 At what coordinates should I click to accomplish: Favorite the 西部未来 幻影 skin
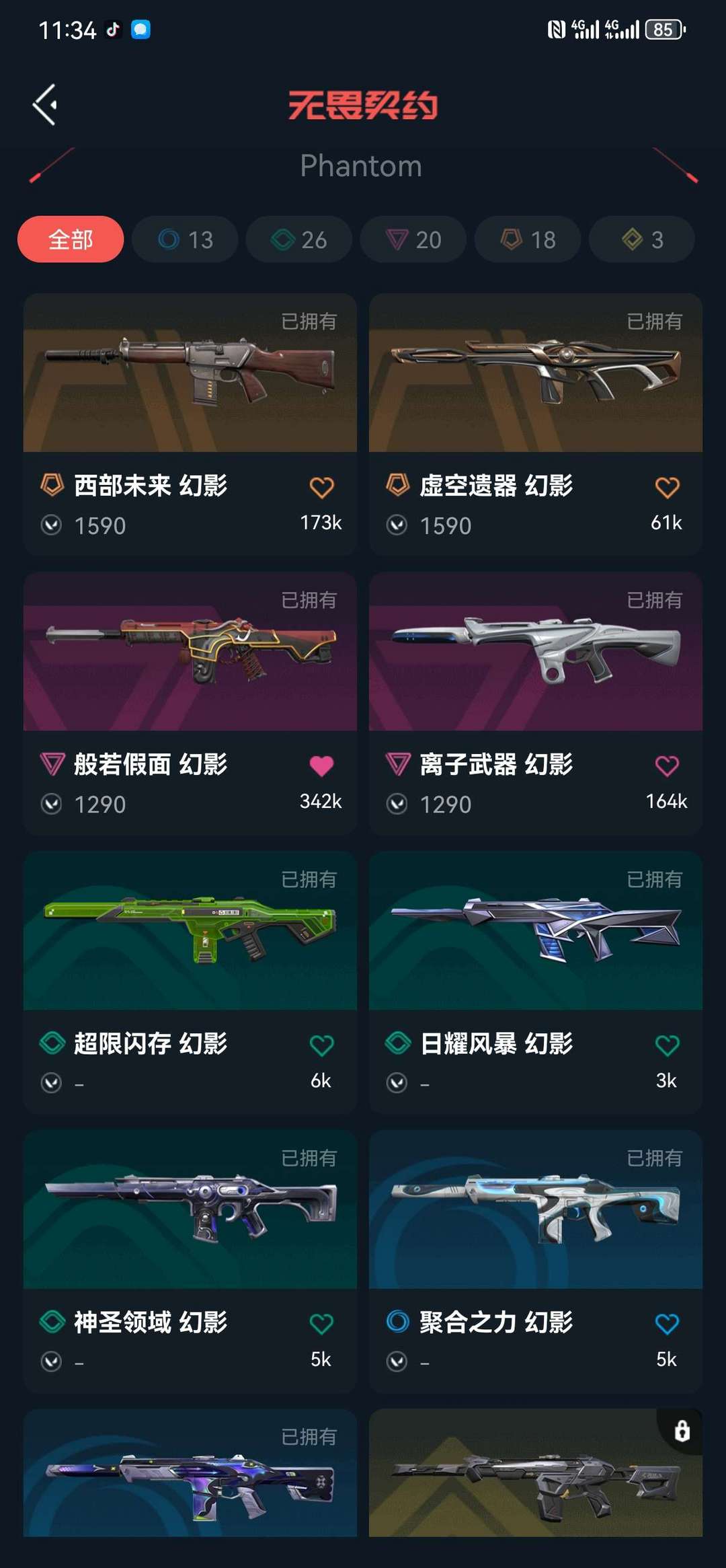322,486
